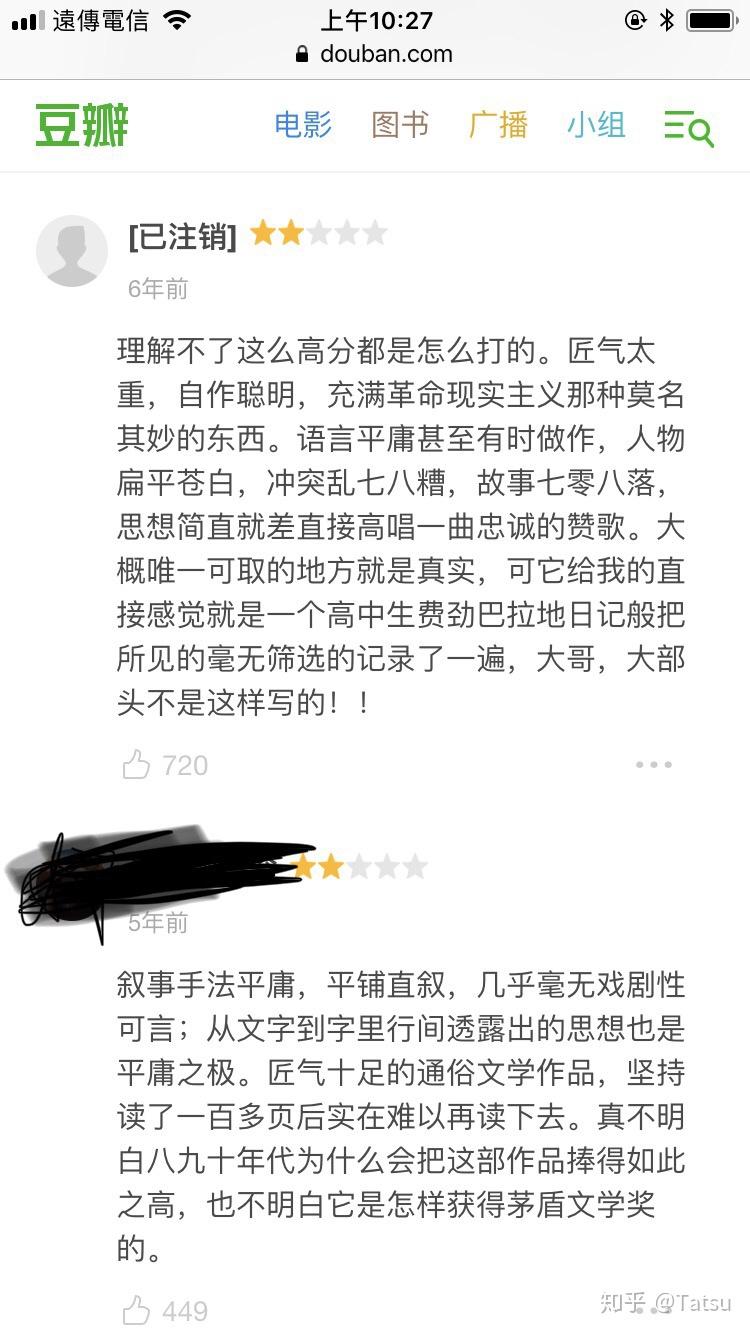Open the menu search icon
Image resolution: width=750 pixels, height=1334 pixels.
point(688,127)
